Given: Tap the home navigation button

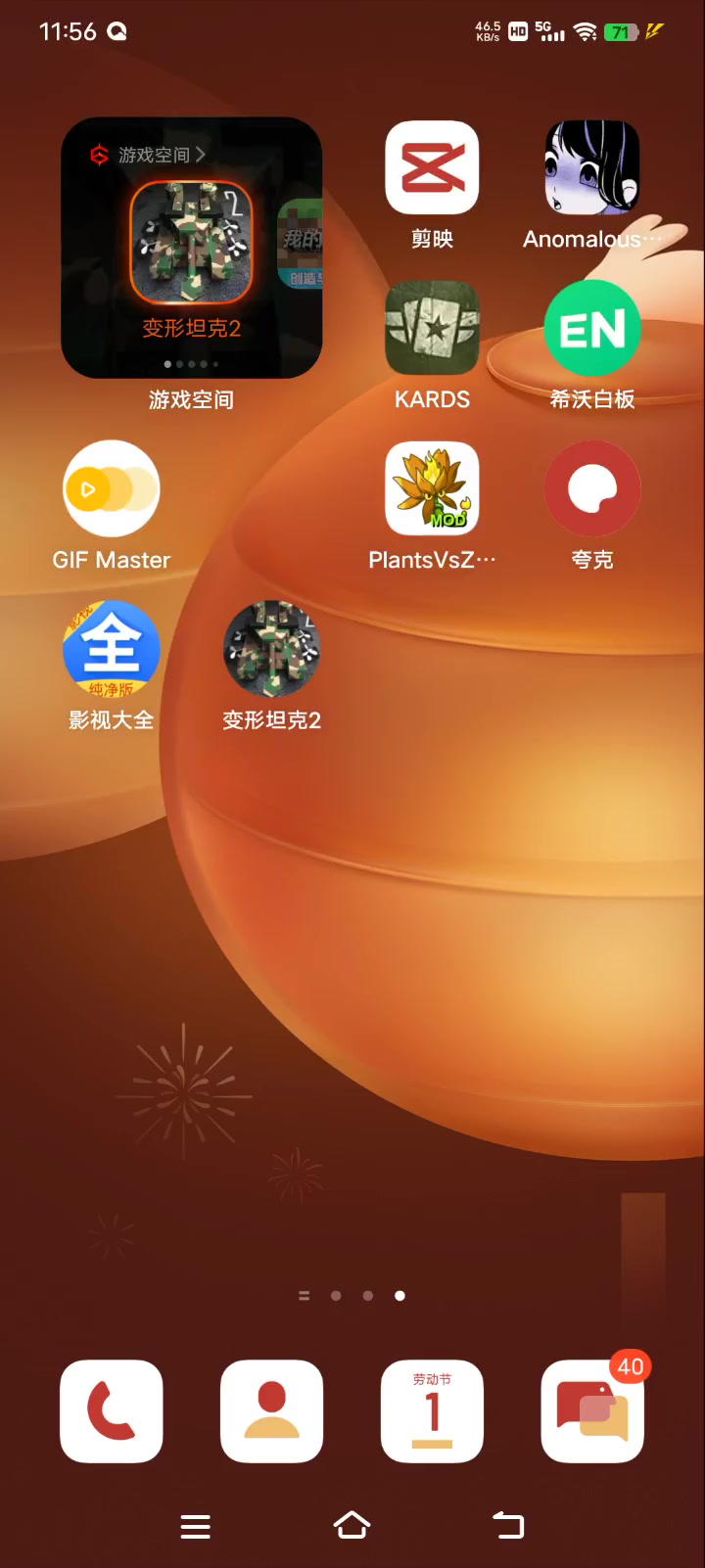Looking at the screenshot, I should 352,1525.
